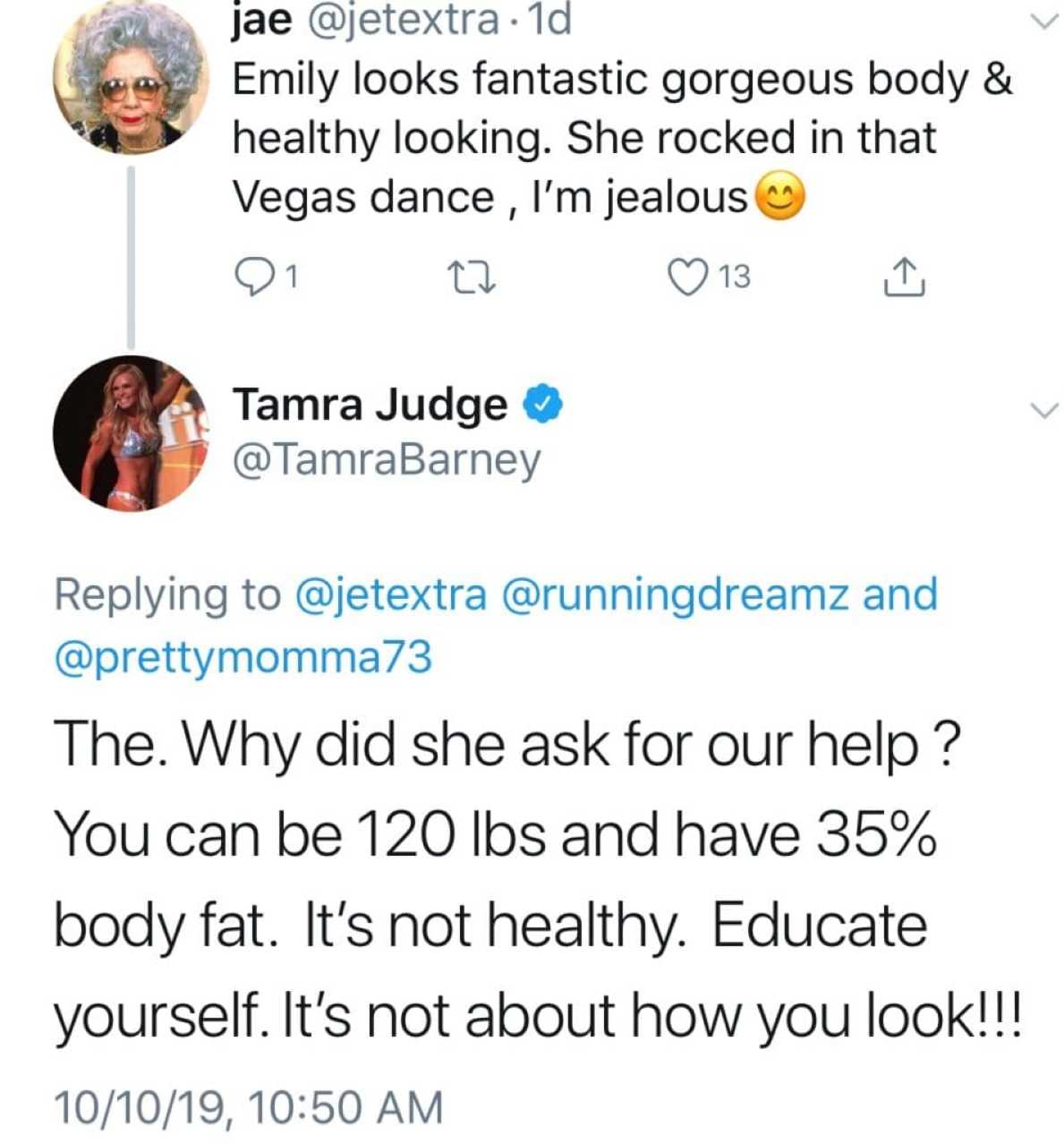The width and height of the screenshot is (1064, 1144).
Task: Open the @TamraBarney profile handle
Action: click(387, 461)
